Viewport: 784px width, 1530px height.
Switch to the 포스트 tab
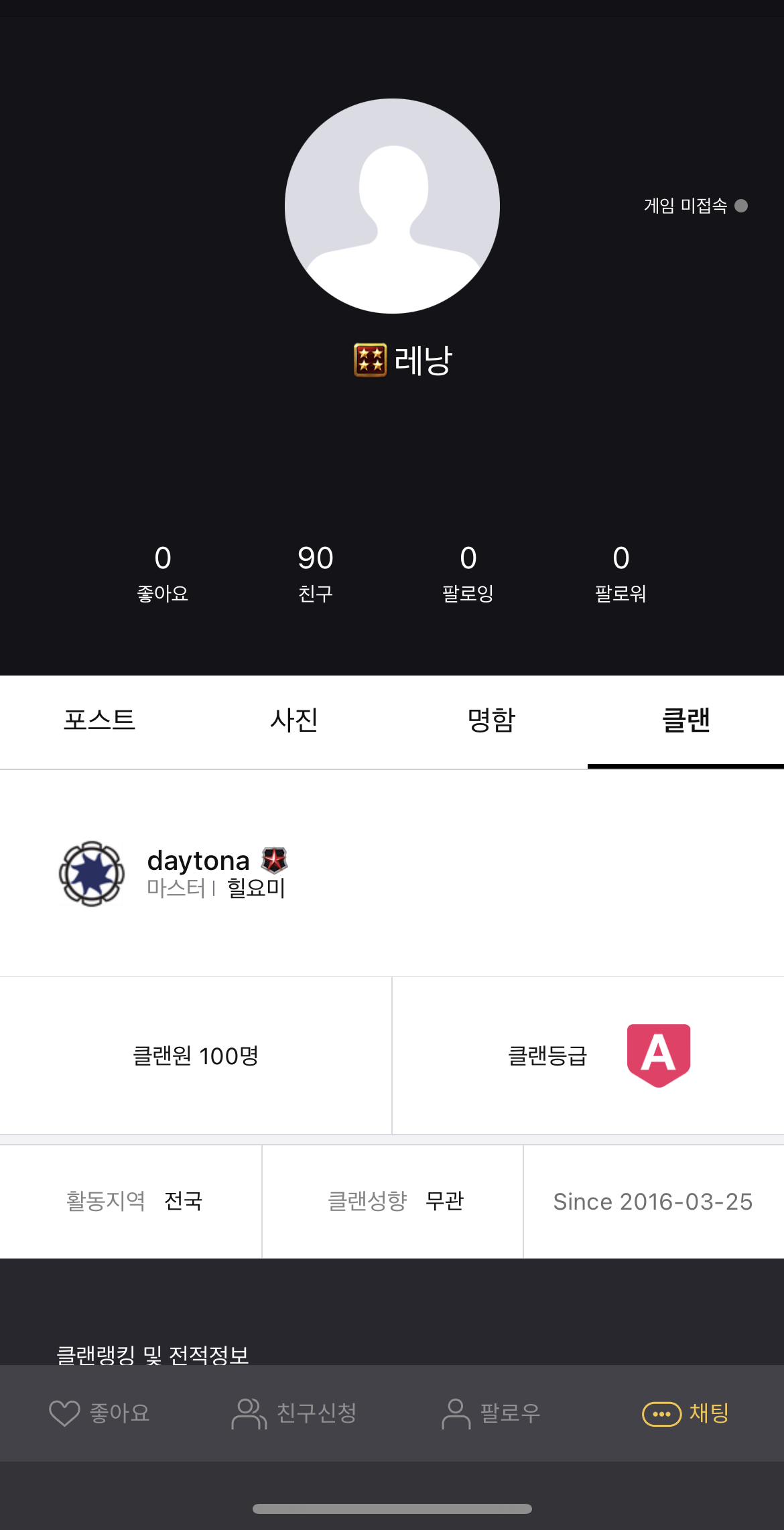(x=99, y=720)
